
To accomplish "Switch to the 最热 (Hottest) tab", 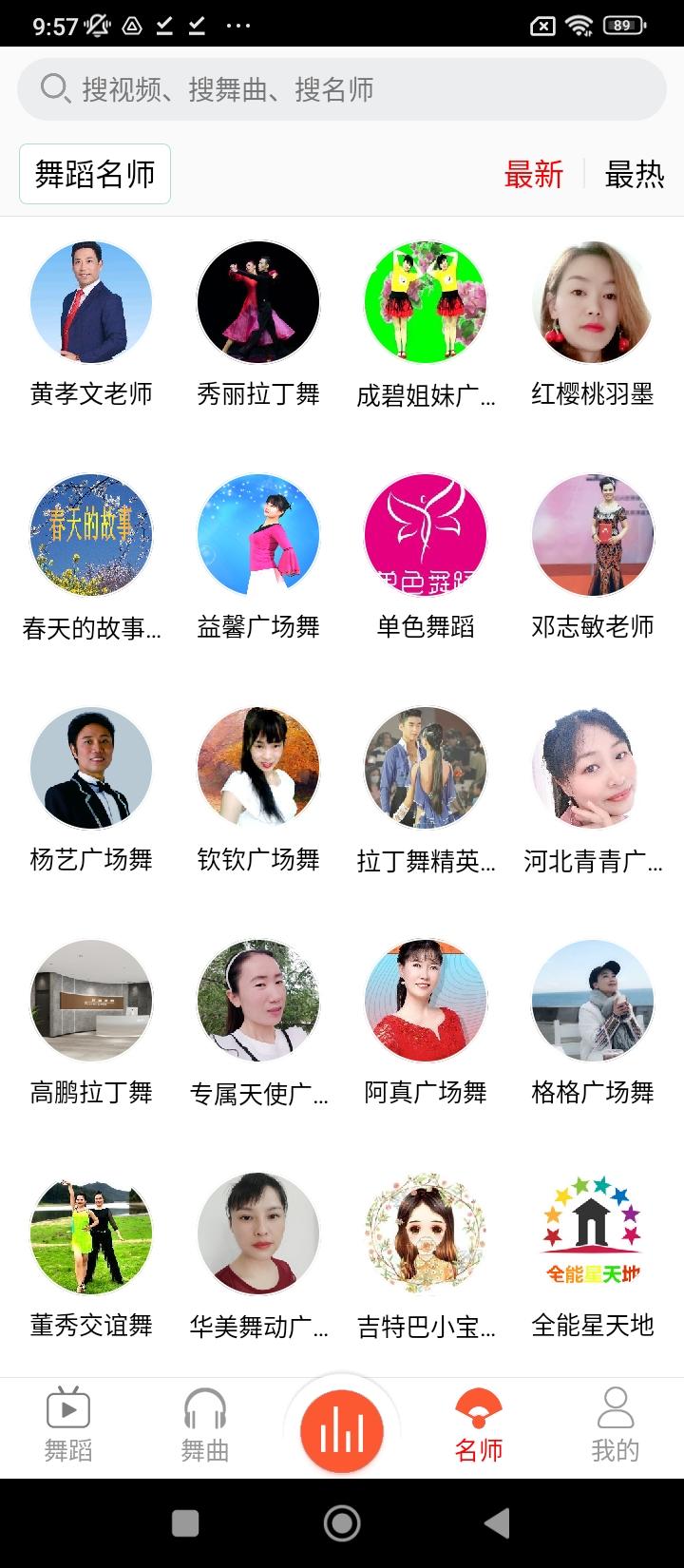I will 635,176.
